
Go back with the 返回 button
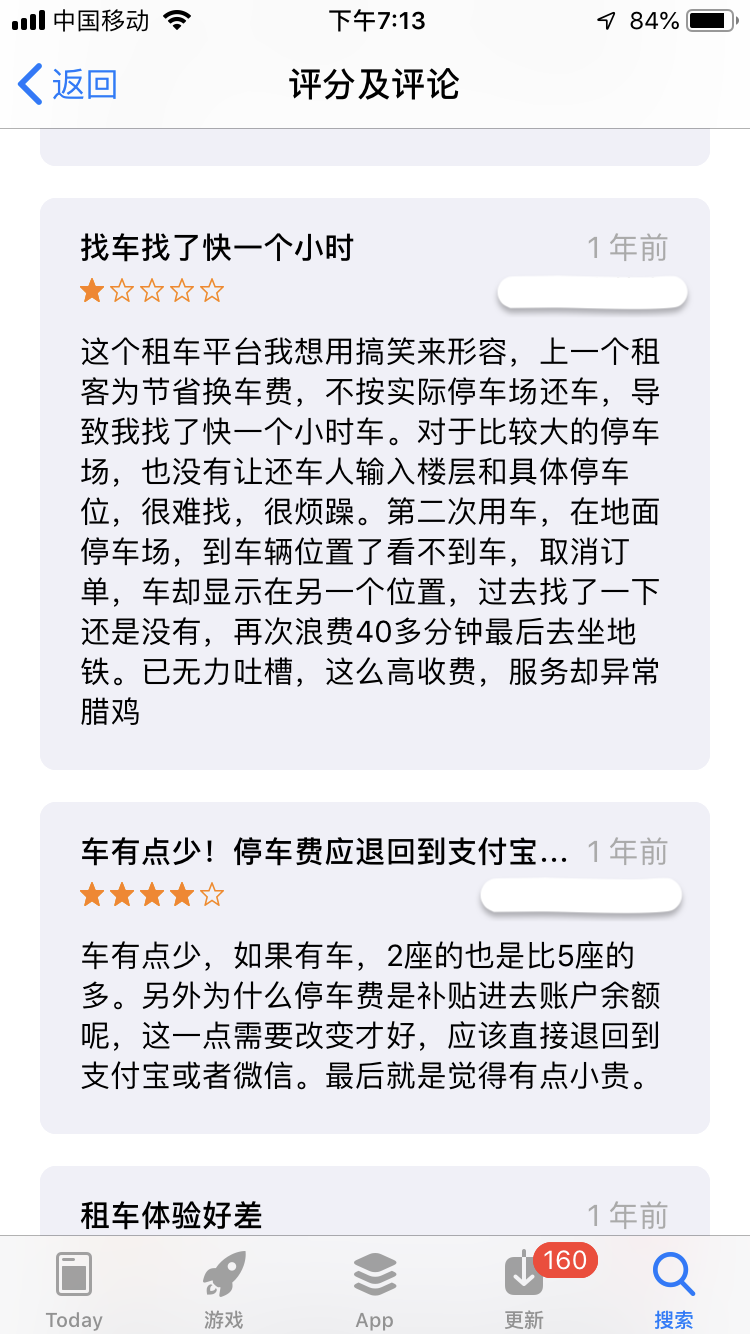68,84
